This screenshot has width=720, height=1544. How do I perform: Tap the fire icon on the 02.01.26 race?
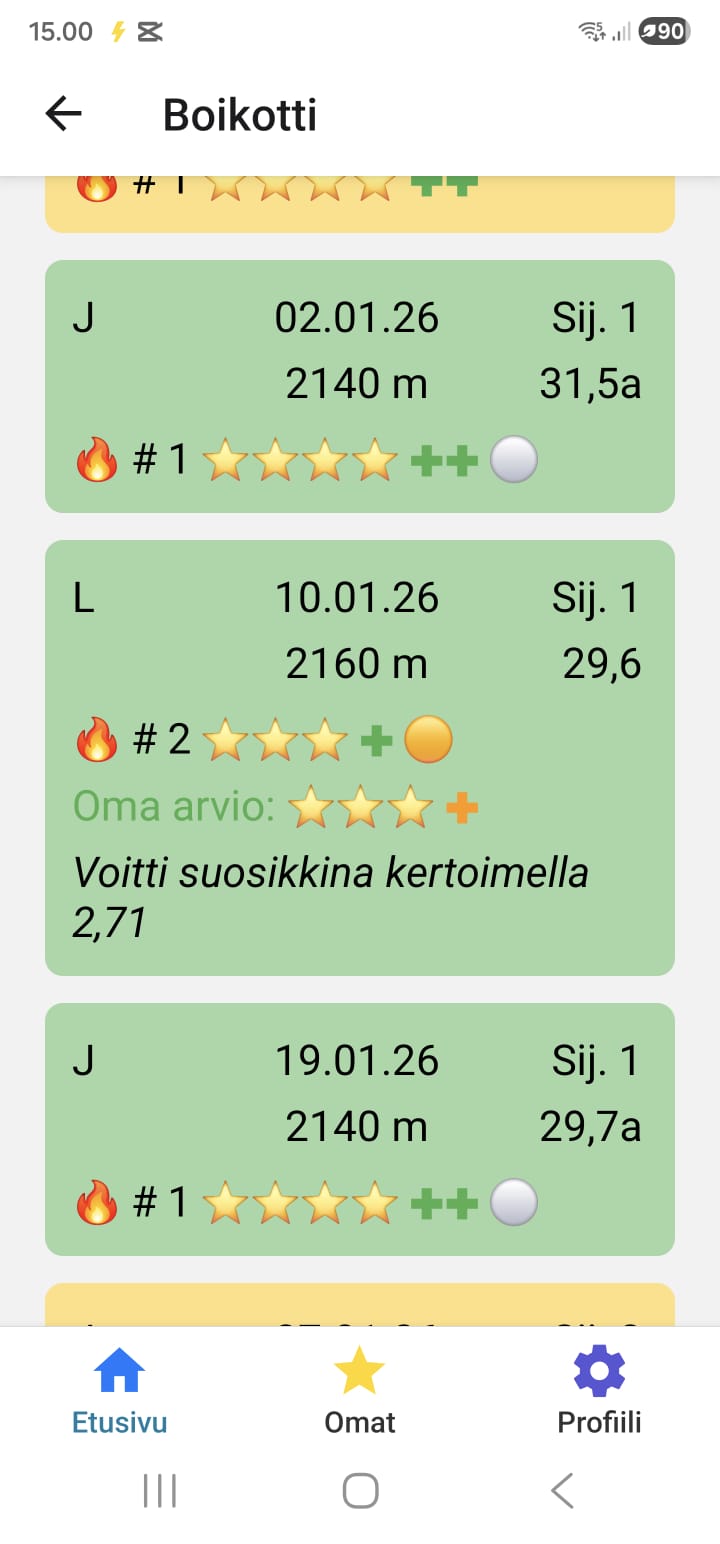pyautogui.click(x=97, y=460)
